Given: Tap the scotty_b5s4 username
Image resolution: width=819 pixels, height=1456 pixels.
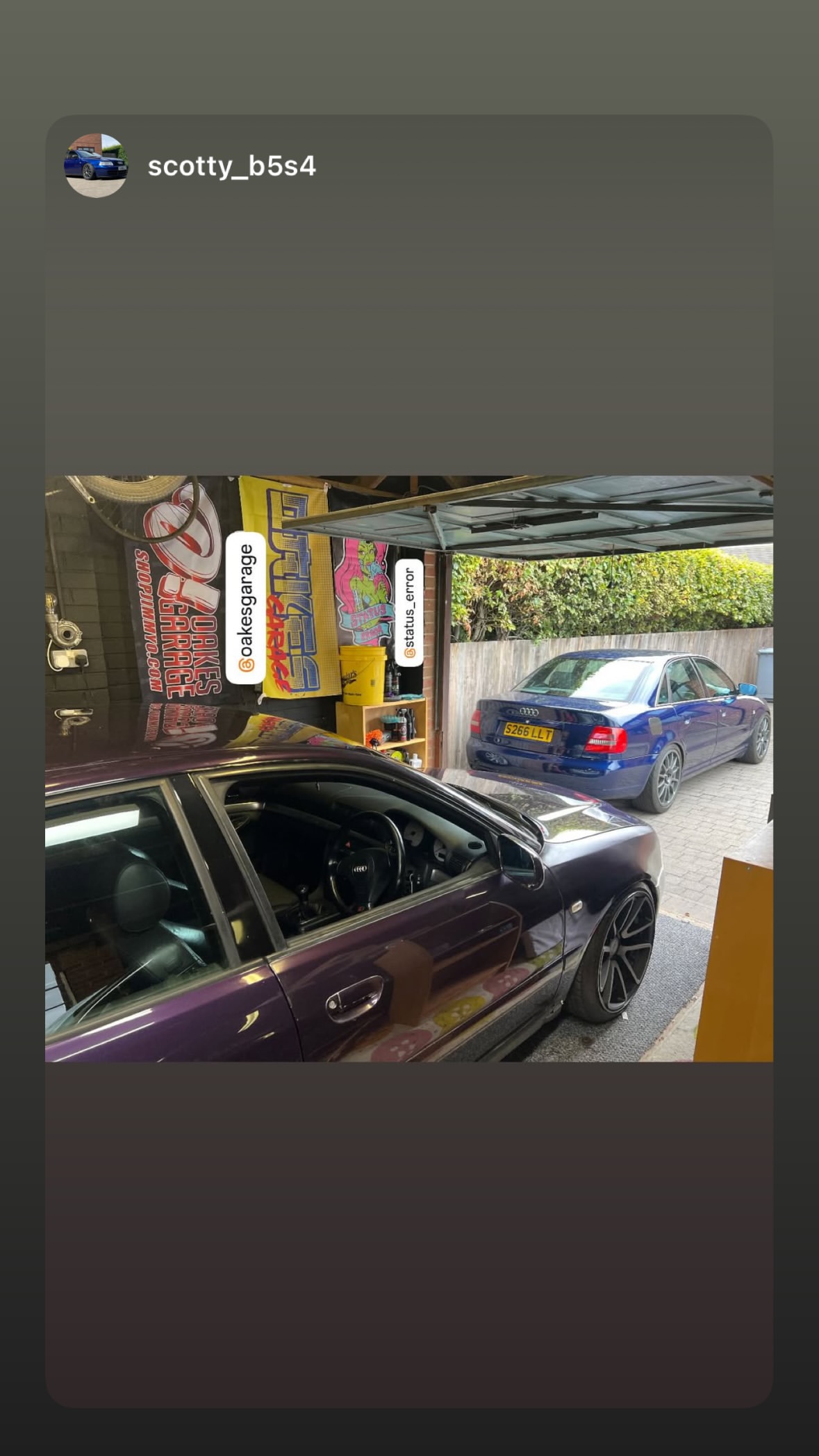Looking at the screenshot, I should [x=232, y=166].
